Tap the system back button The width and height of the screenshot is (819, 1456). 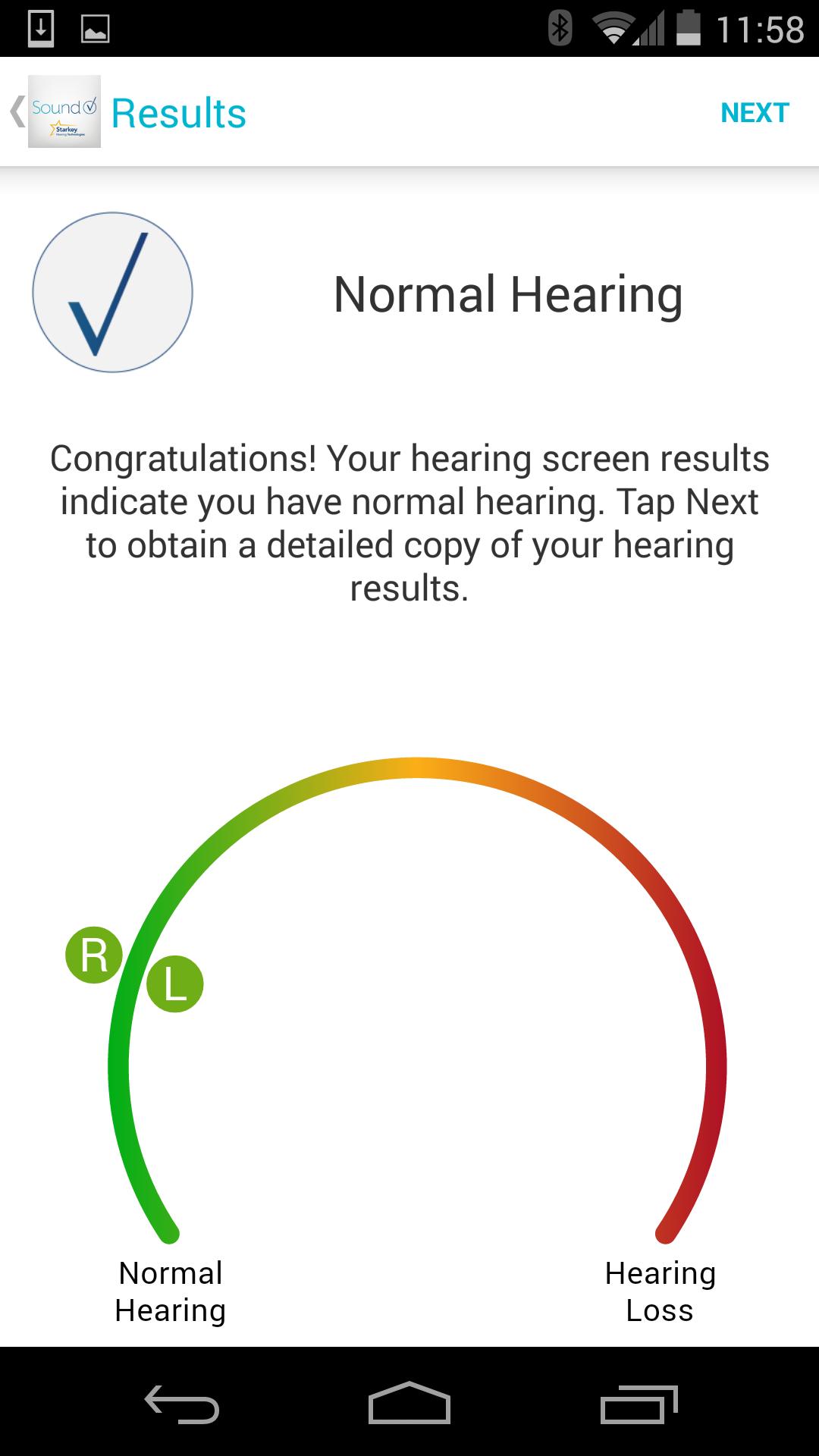pos(181,1403)
